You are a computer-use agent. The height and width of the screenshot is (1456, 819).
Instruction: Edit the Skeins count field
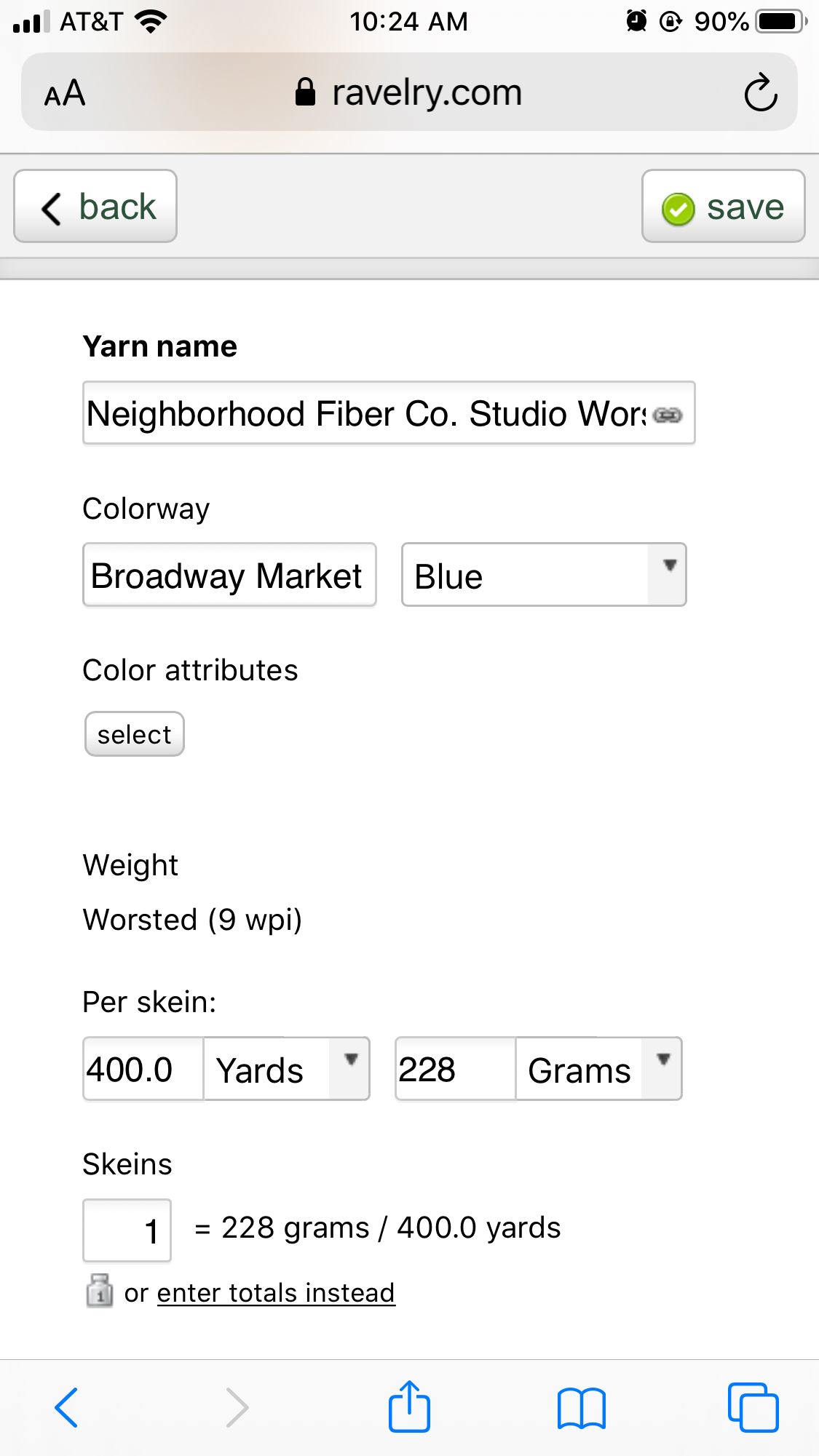pos(127,1230)
